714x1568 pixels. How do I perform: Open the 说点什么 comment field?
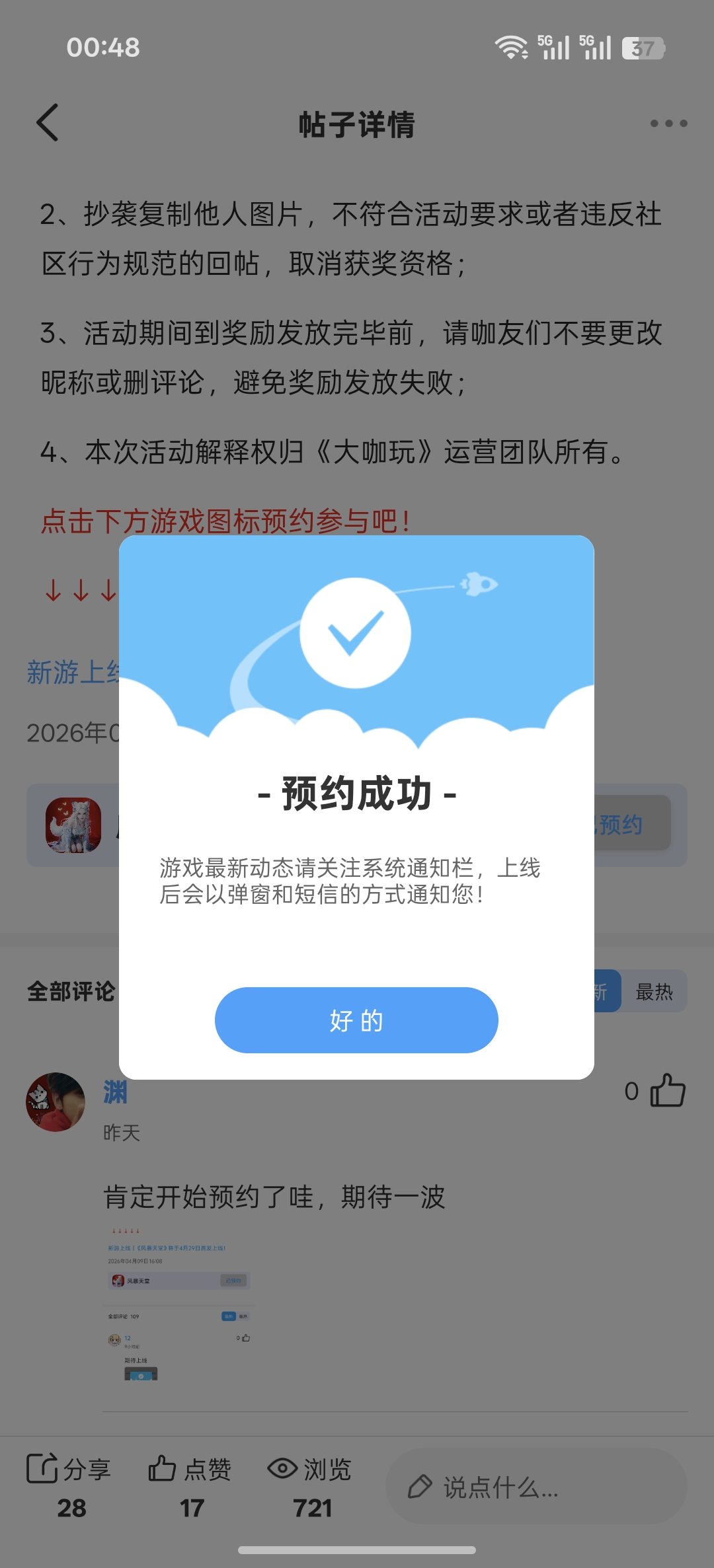(535, 1487)
